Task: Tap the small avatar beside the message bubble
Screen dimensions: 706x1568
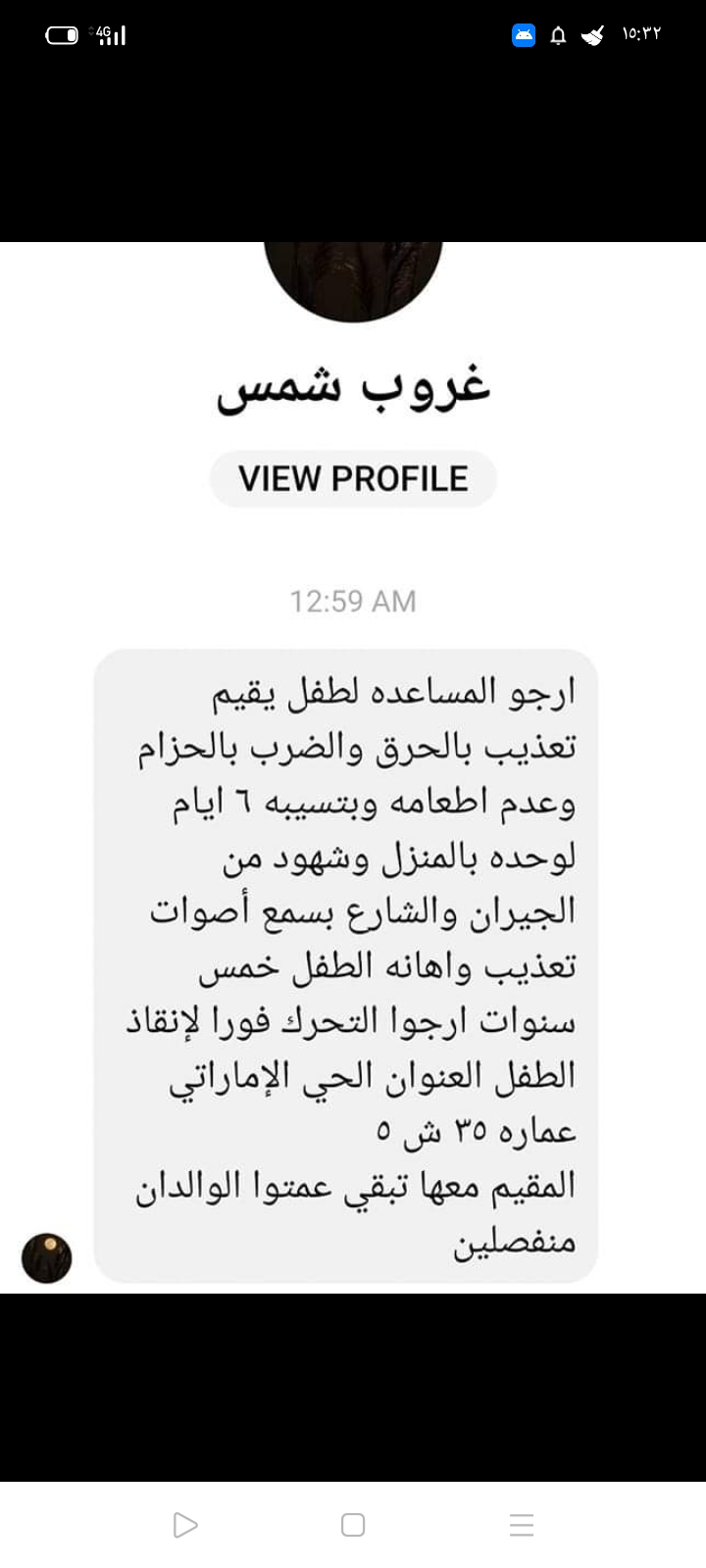Action: 45,1257
